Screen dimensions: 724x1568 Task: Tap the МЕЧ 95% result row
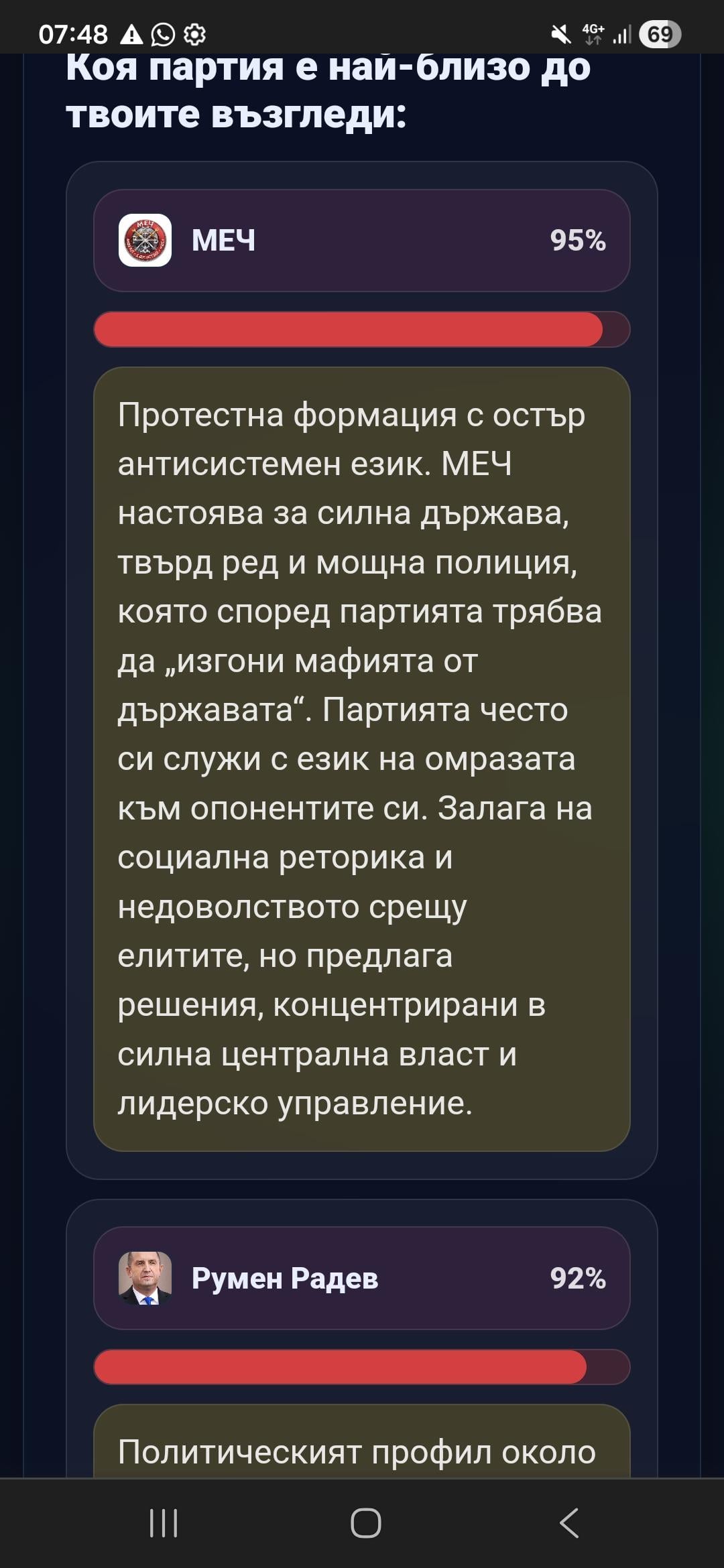(x=362, y=241)
